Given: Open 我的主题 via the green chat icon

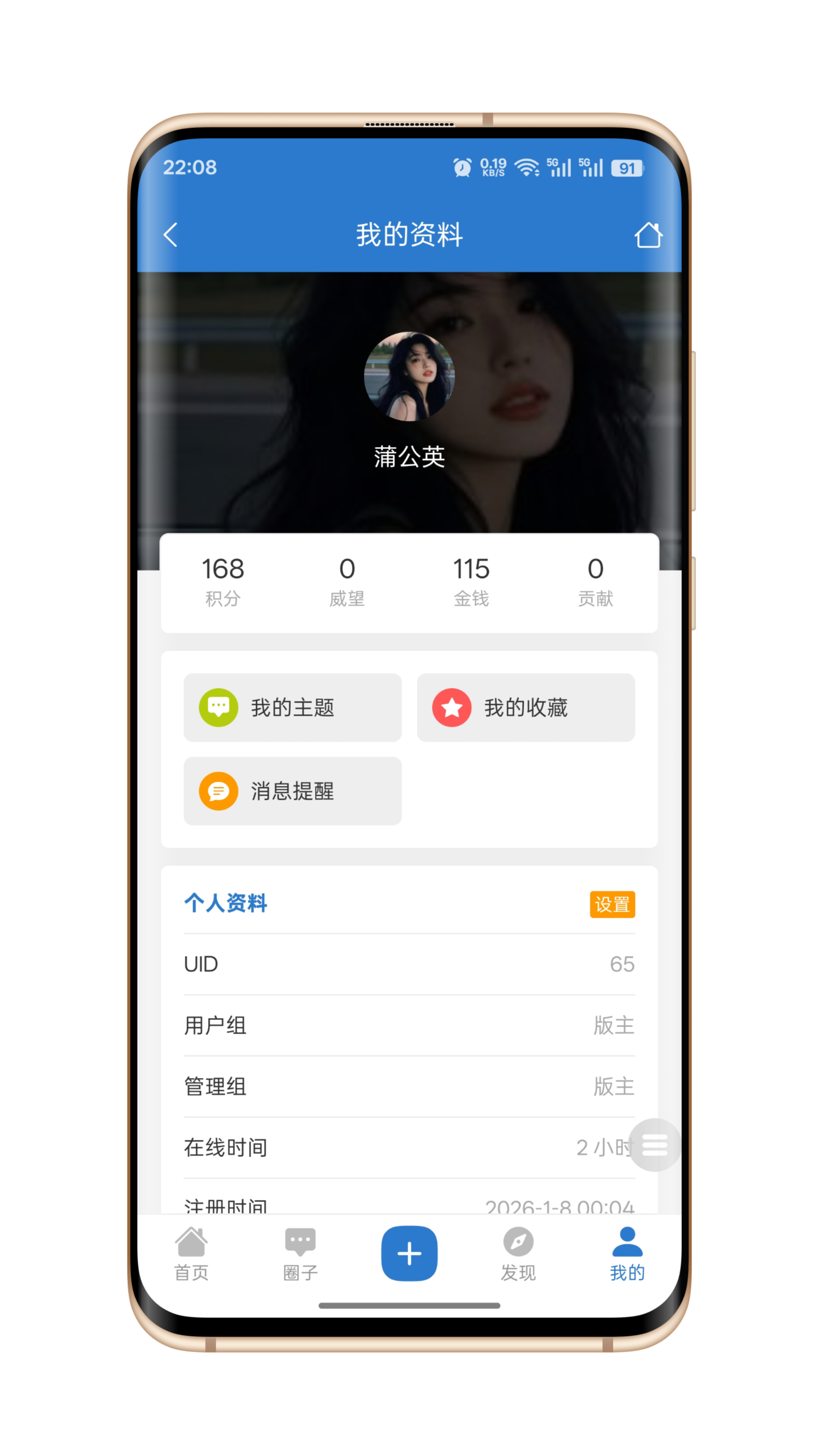Looking at the screenshot, I should pyautogui.click(x=292, y=707).
